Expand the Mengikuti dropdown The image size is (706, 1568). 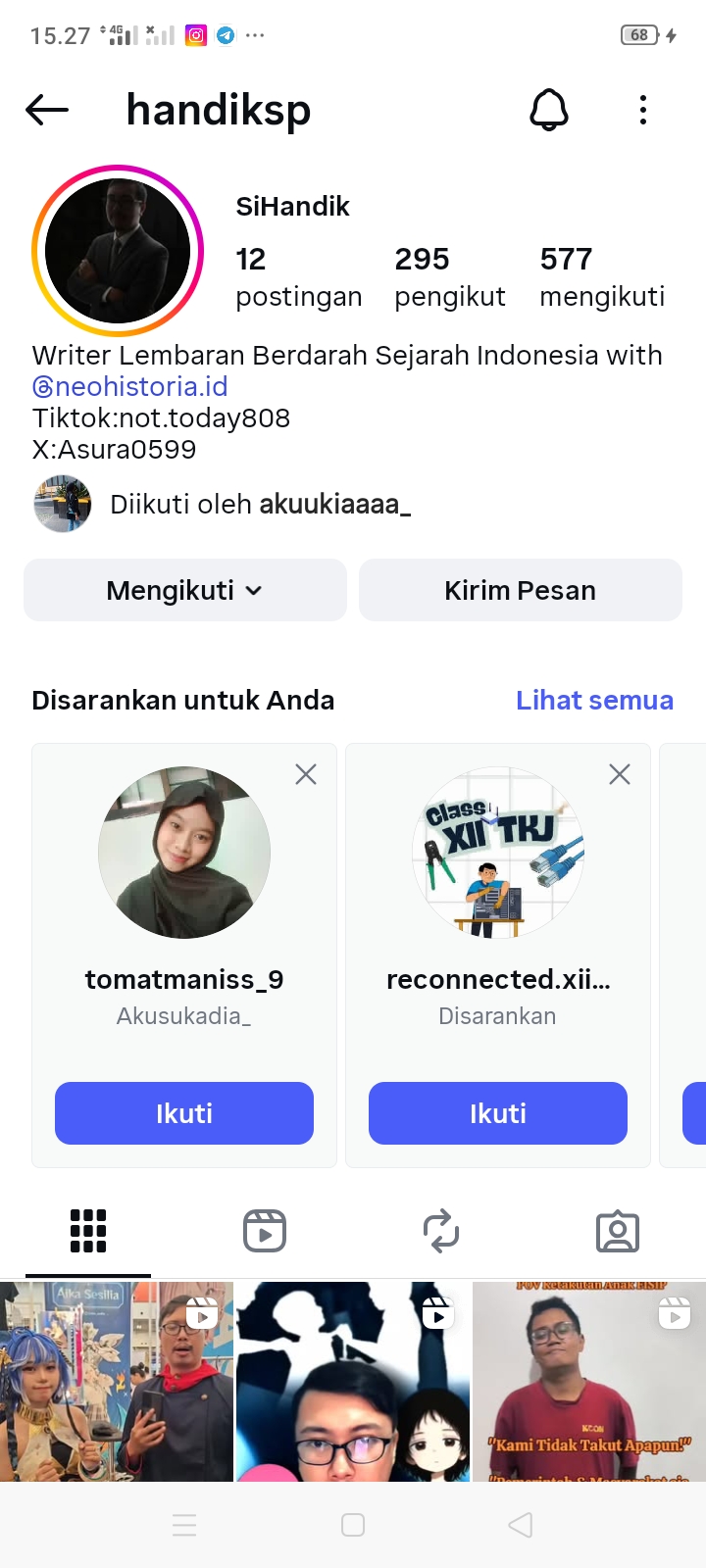(x=185, y=590)
